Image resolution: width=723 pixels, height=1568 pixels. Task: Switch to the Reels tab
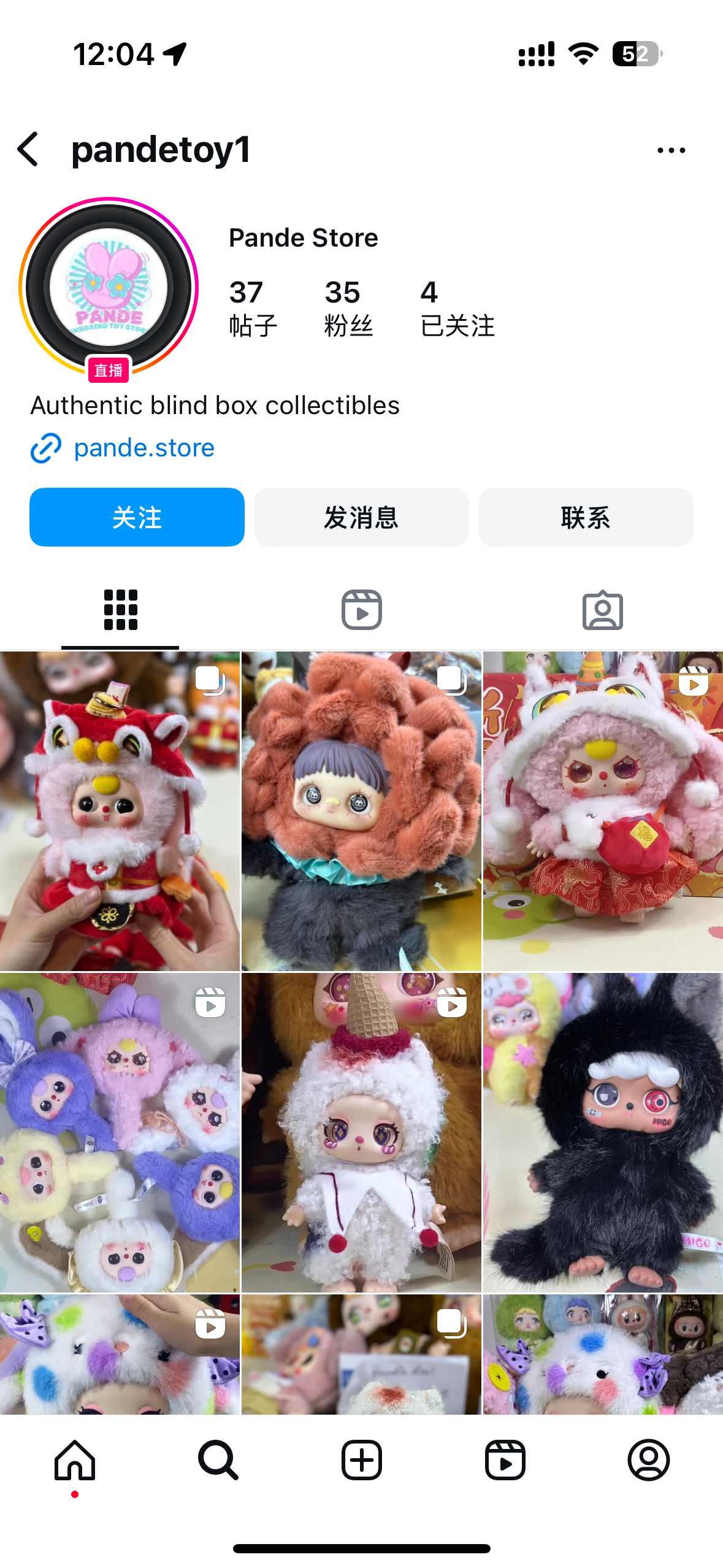[x=361, y=610]
